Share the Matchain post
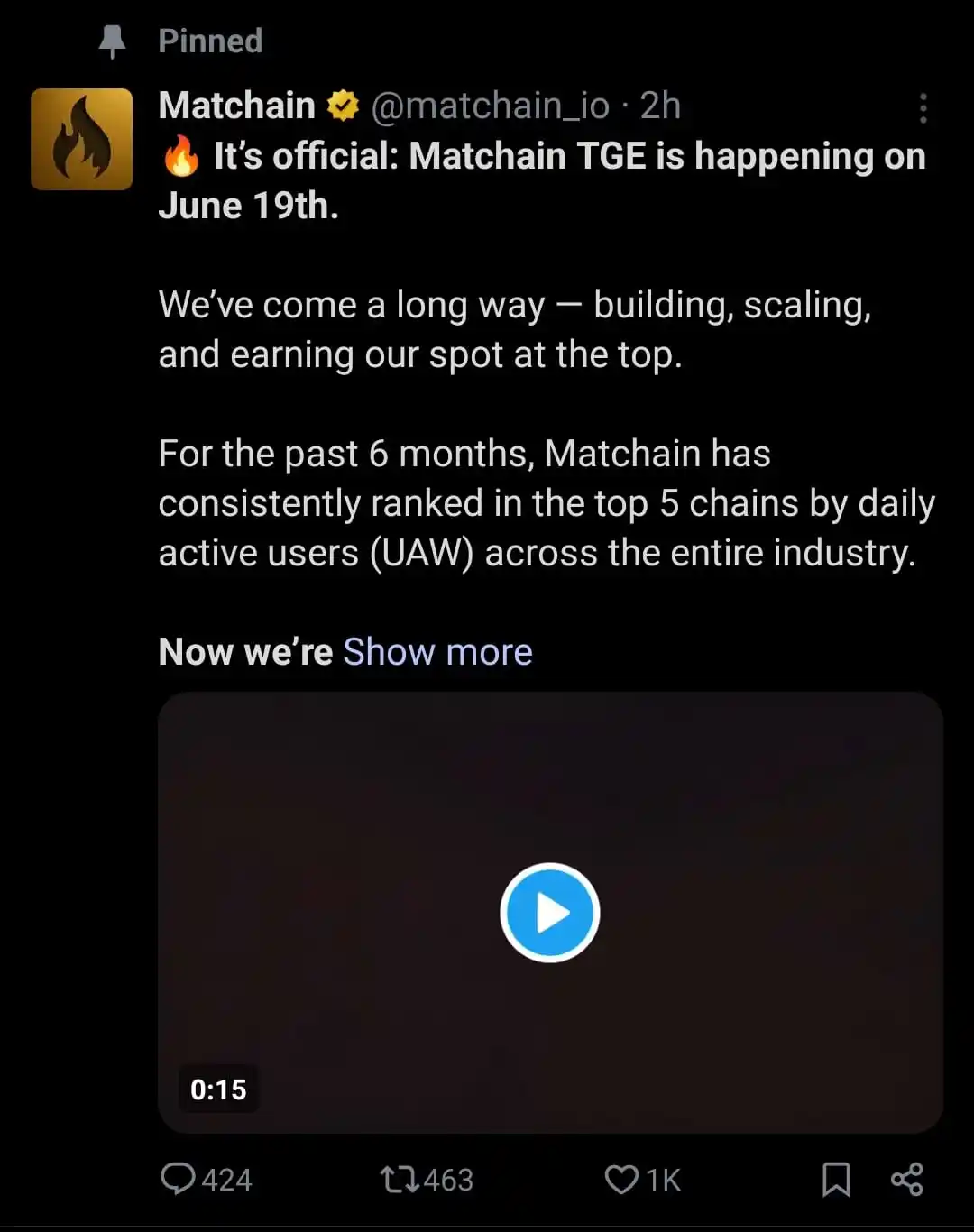 (906, 1179)
